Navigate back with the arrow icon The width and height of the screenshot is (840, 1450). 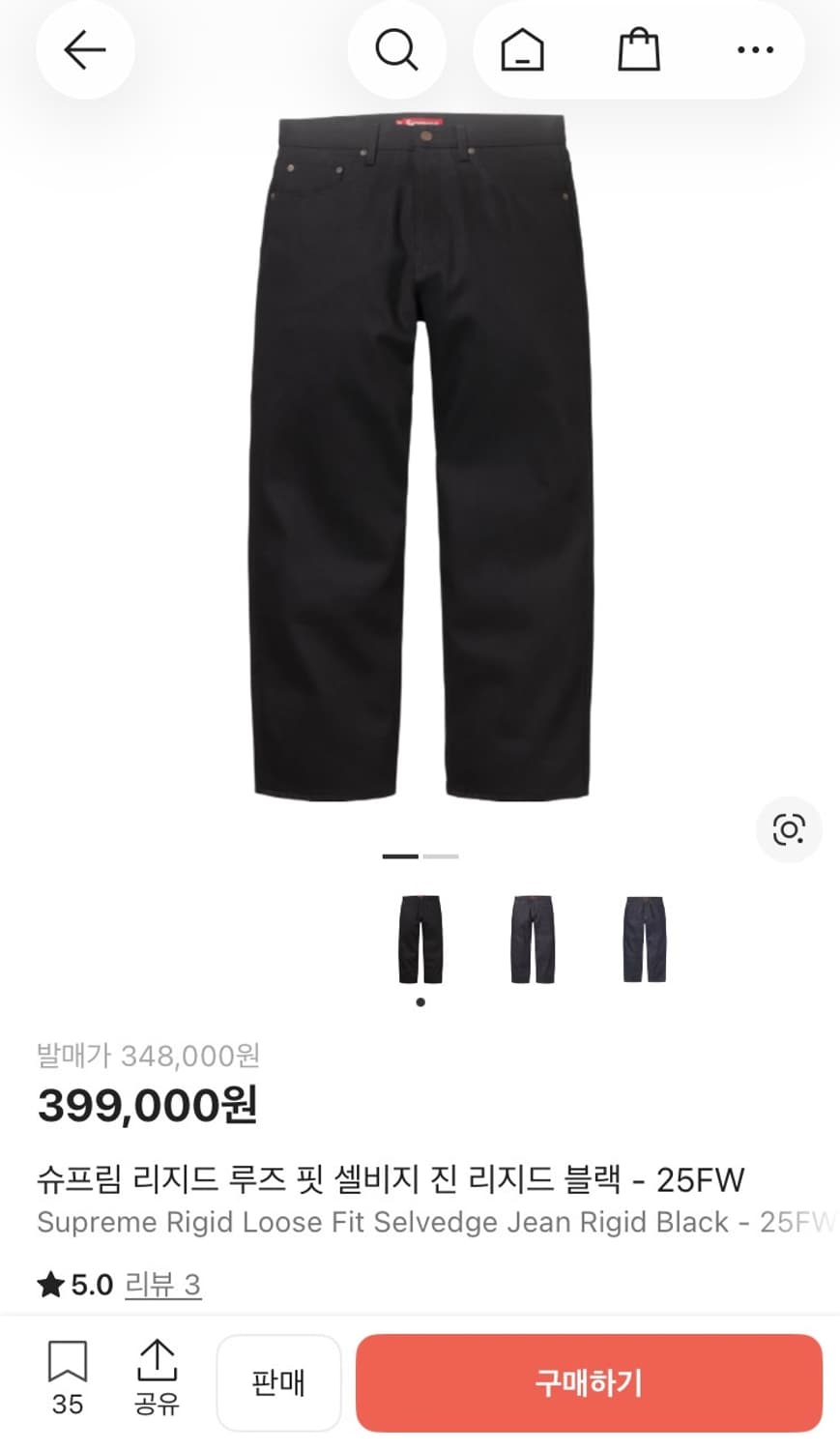pos(85,50)
